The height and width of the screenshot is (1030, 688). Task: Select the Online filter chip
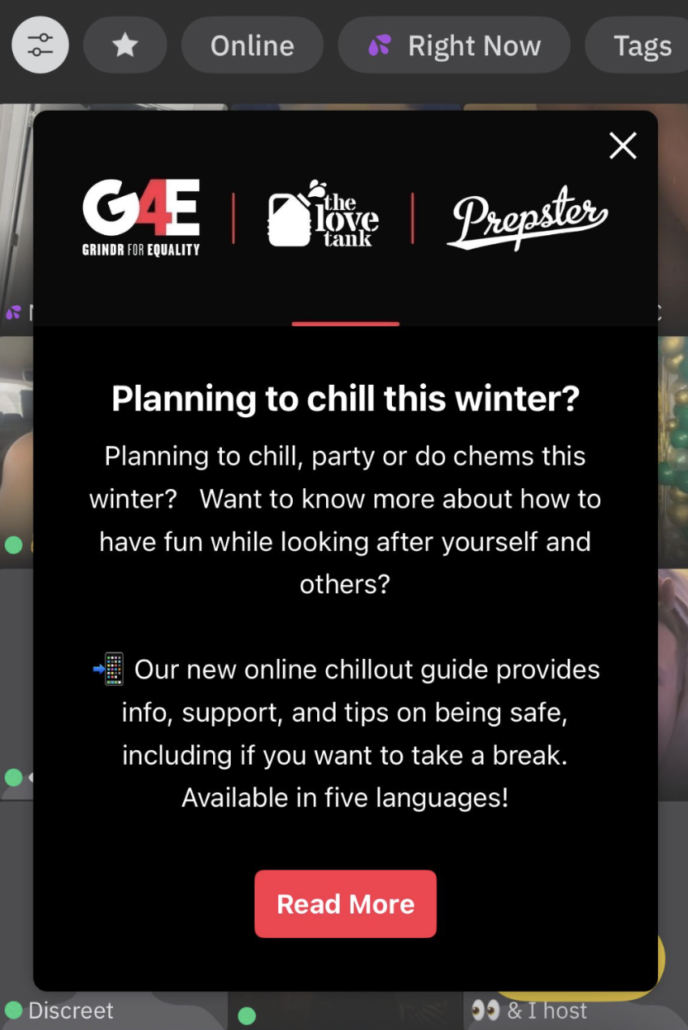(252, 46)
